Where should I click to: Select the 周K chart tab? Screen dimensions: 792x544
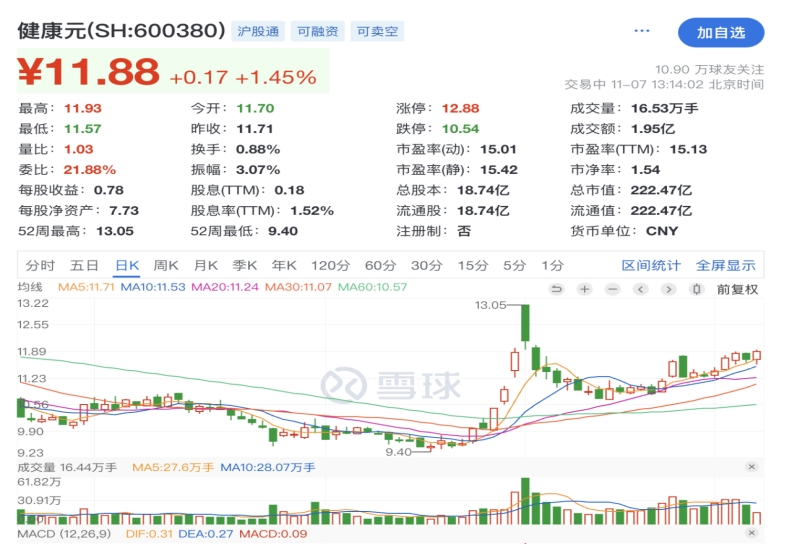point(166,265)
